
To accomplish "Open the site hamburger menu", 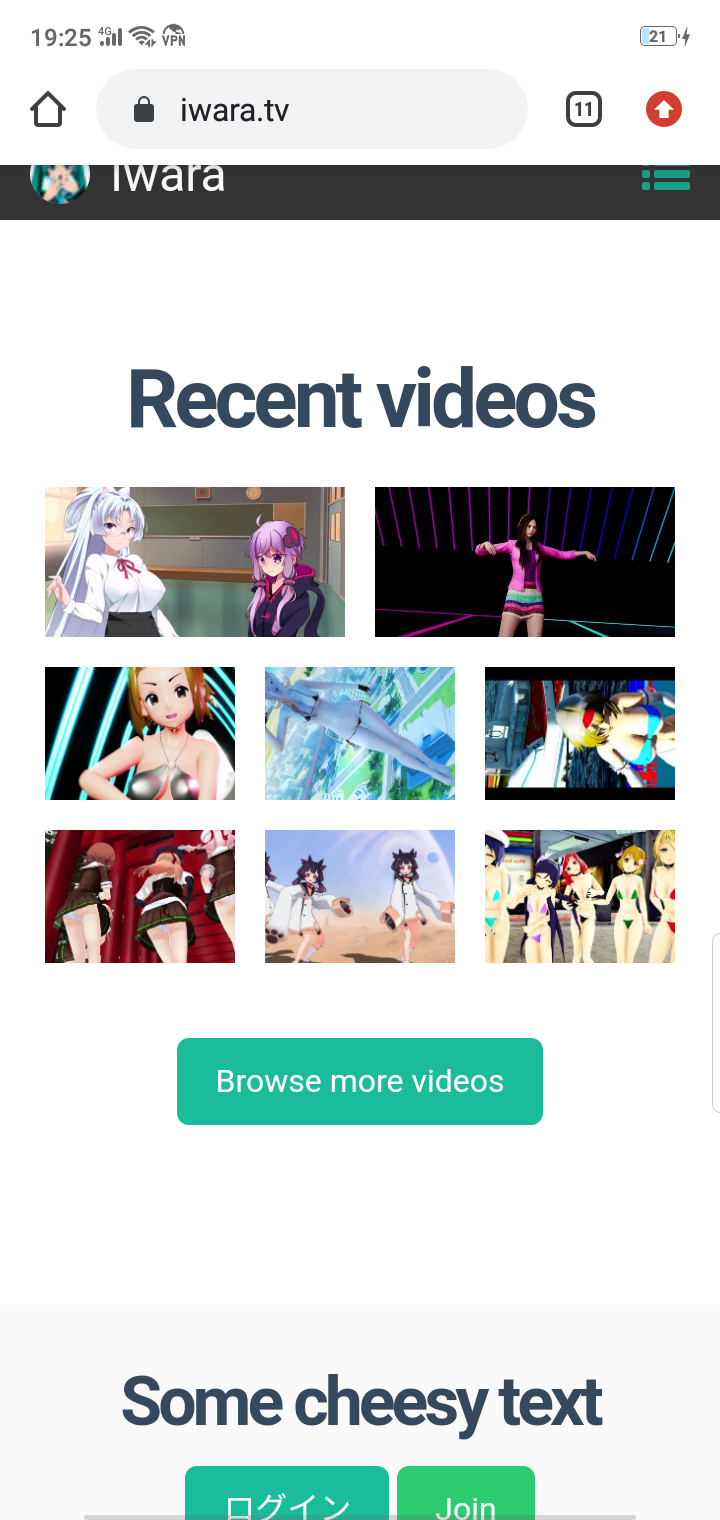I will click(x=666, y=180).
